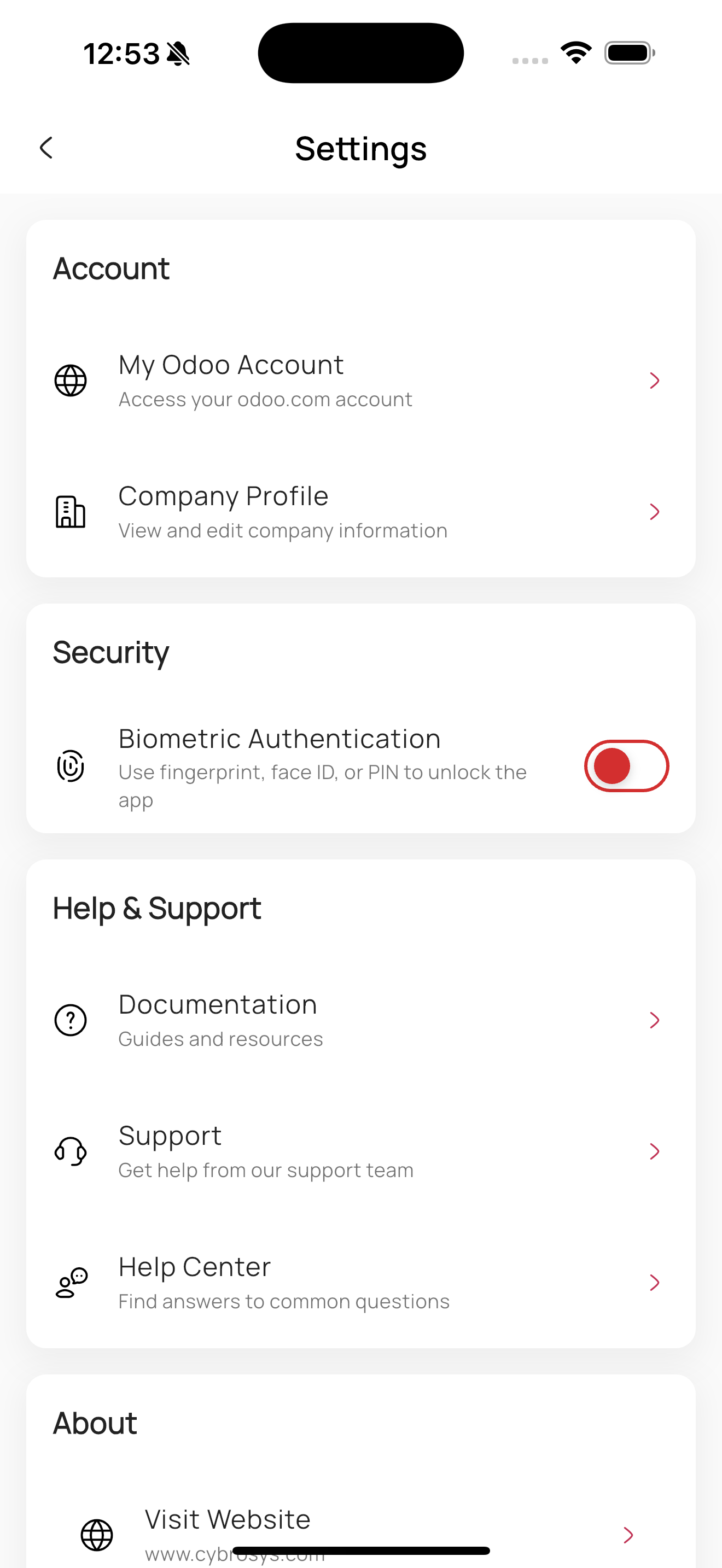
Task: Toggle Biometric Authentication switch
Action: tap(626, 766)
